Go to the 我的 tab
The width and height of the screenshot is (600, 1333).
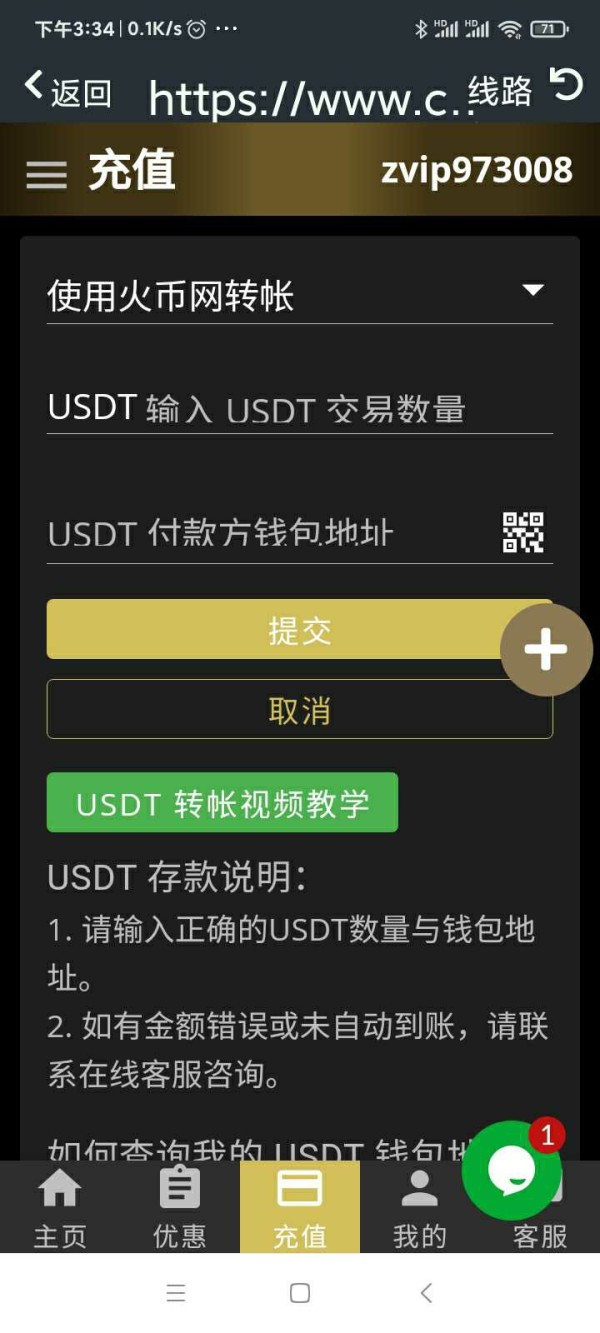(420, 1207)
